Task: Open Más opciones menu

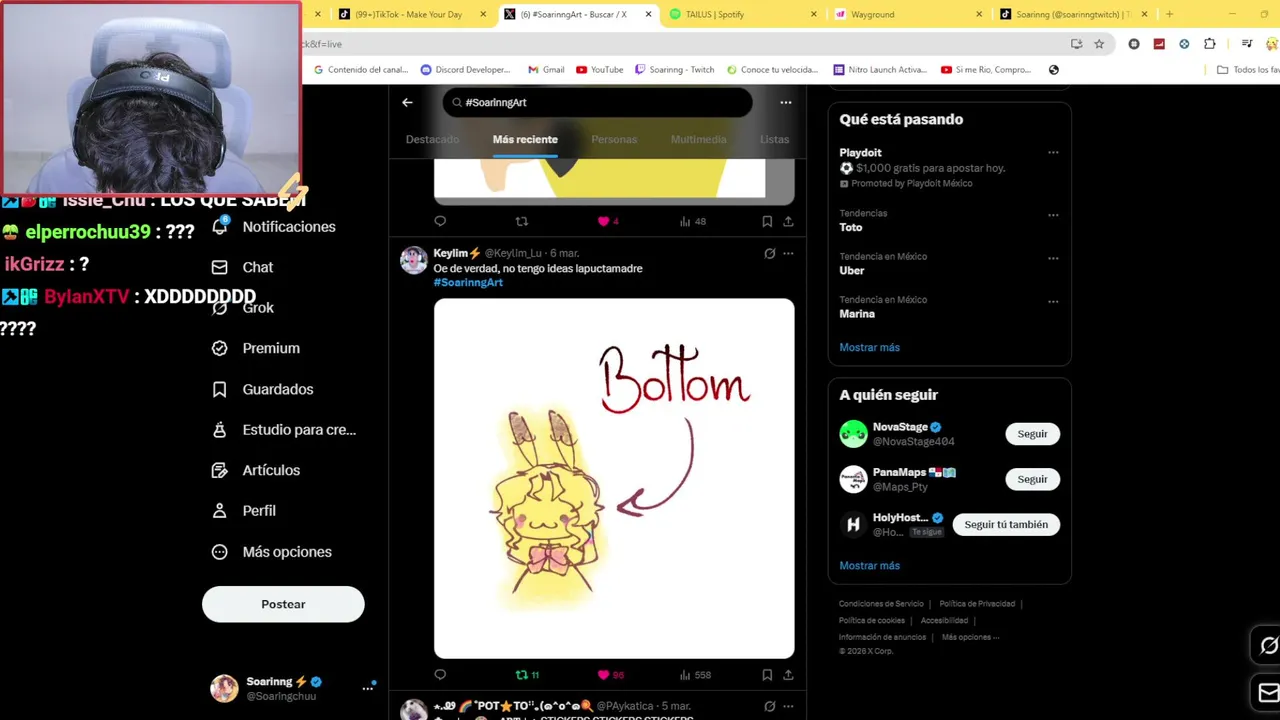Action: 286,551
